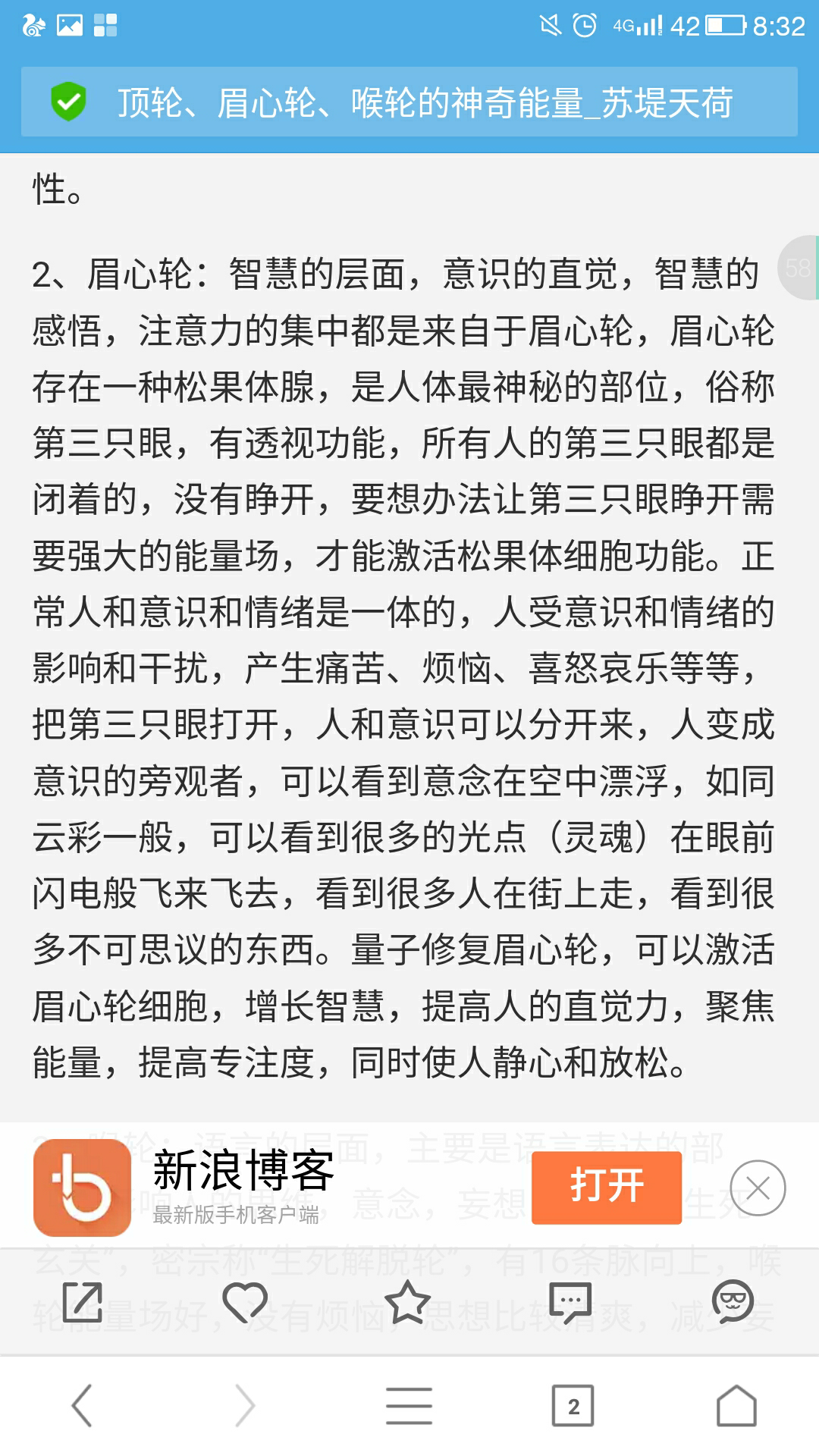The image size is (819, 1456).
Task: Tap the floating 58 bubble at the right edge
Action: (x=798, y=268)
